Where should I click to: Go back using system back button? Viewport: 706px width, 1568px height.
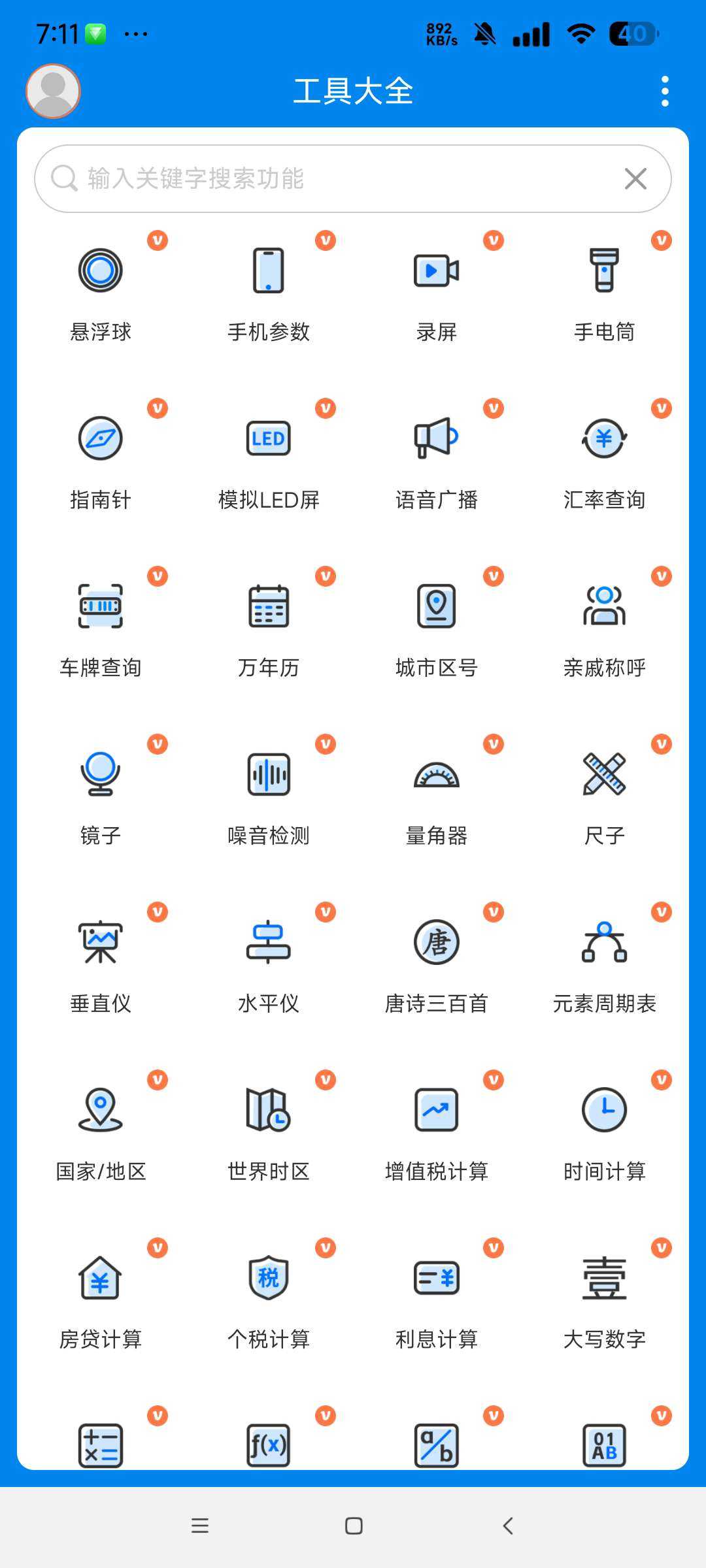click(x=508, y=1526)
